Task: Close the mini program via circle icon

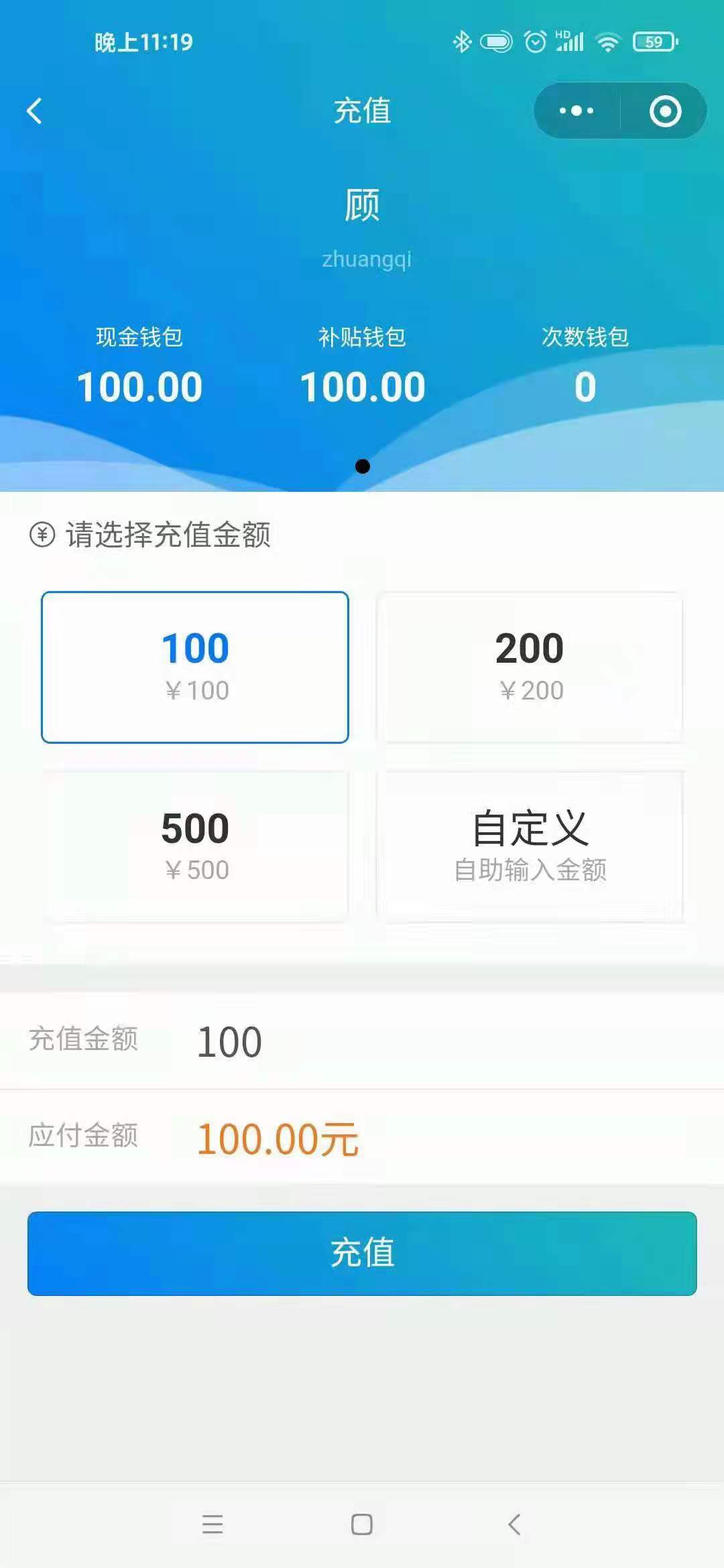Action: tap(665, 111)
